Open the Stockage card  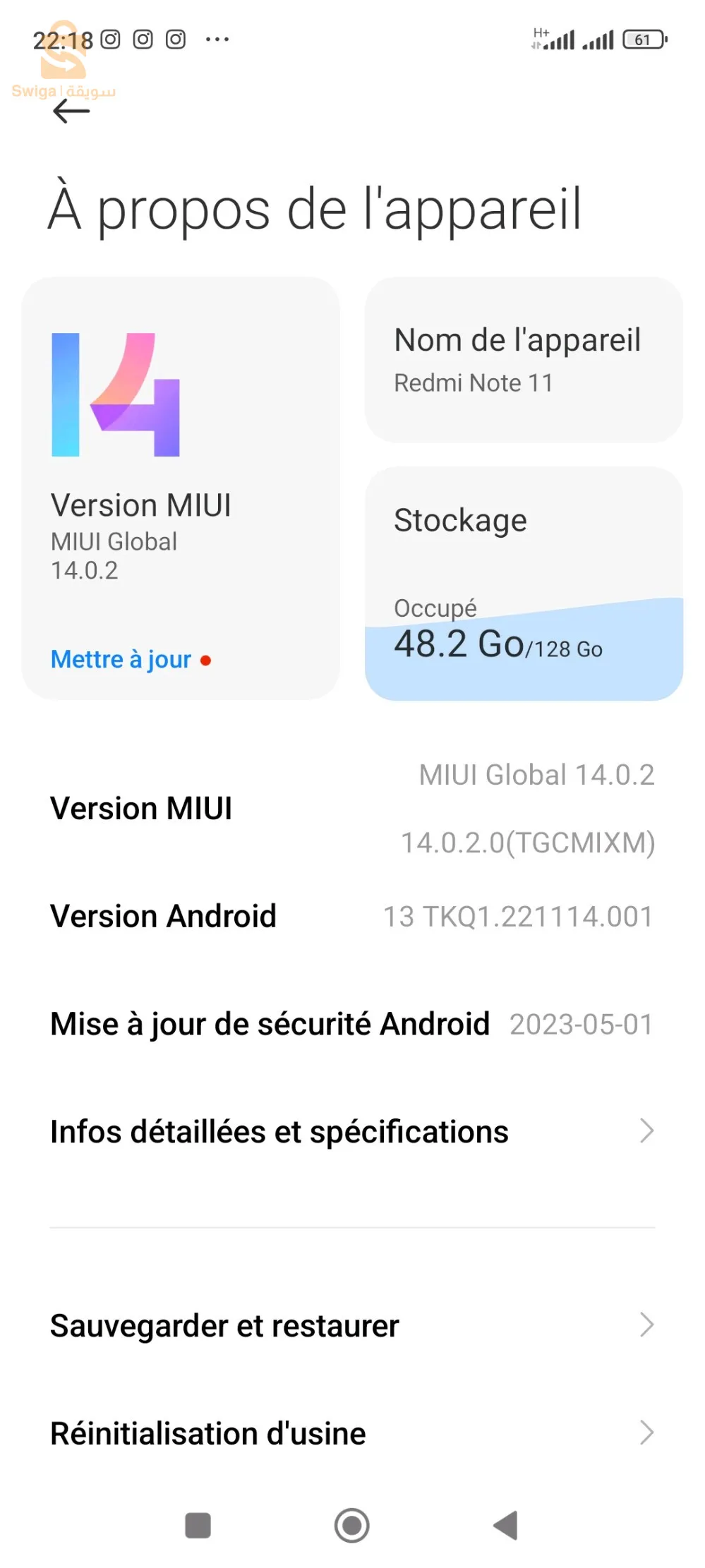tap(523, 583)
